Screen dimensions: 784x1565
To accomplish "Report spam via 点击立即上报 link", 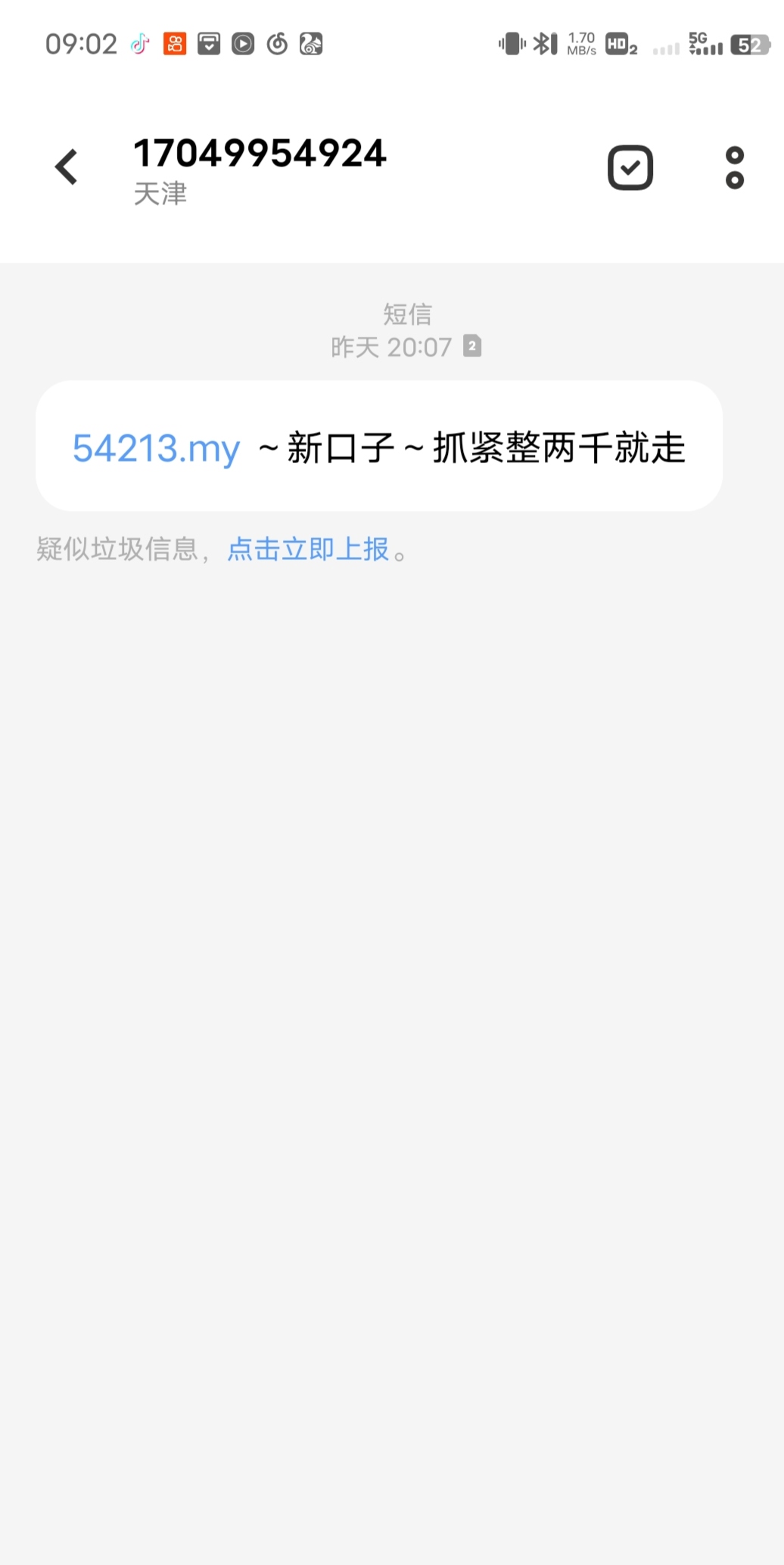I will point(312,549).
